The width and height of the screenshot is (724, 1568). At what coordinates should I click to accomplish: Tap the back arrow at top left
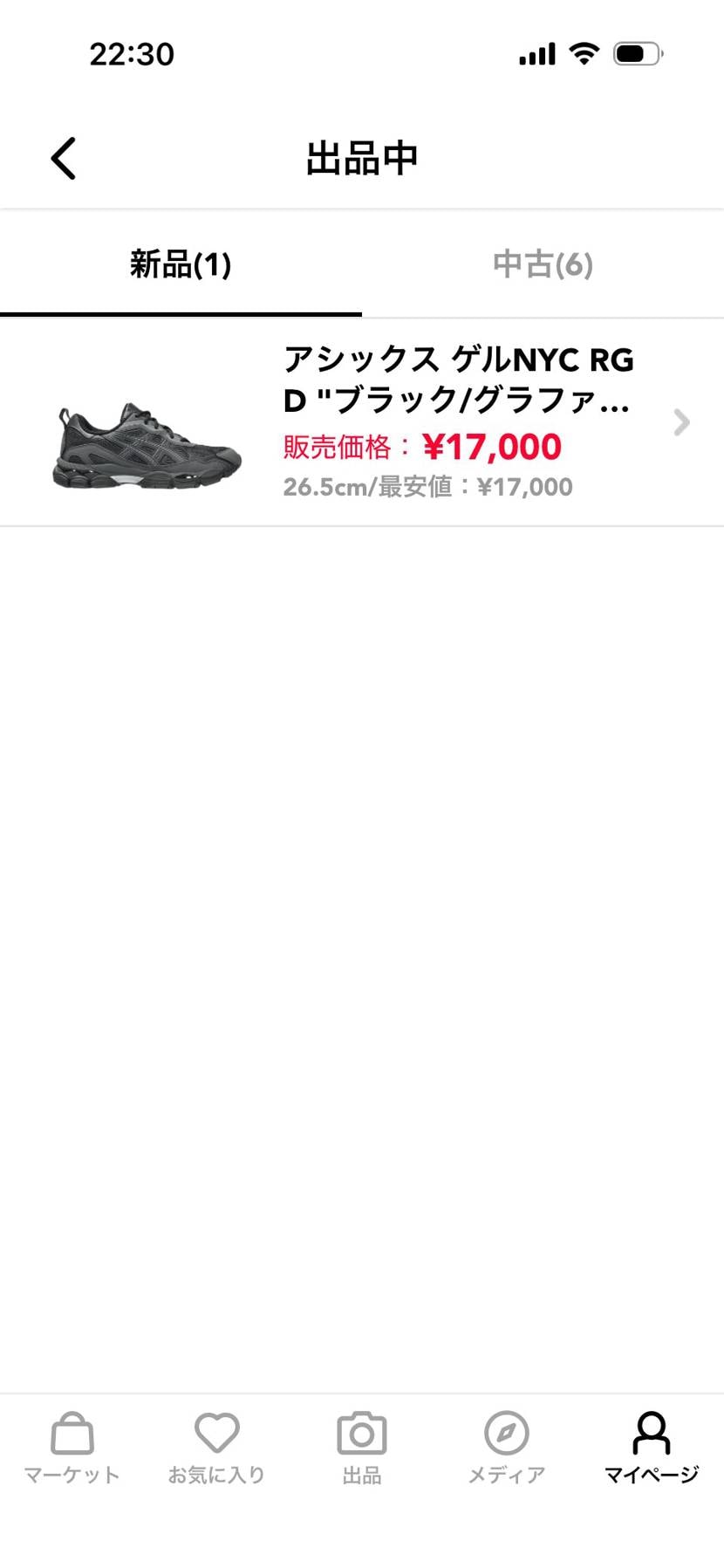[63, 158]
